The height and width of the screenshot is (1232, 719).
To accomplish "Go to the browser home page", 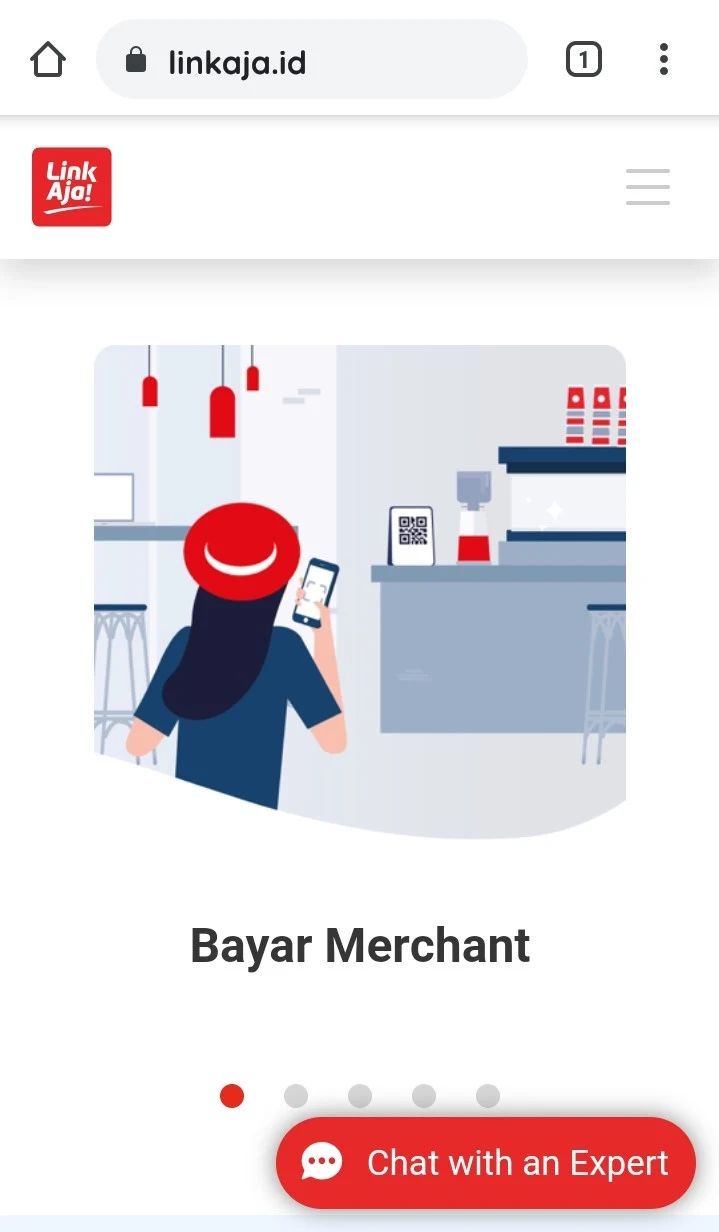I will click(48, 60).
